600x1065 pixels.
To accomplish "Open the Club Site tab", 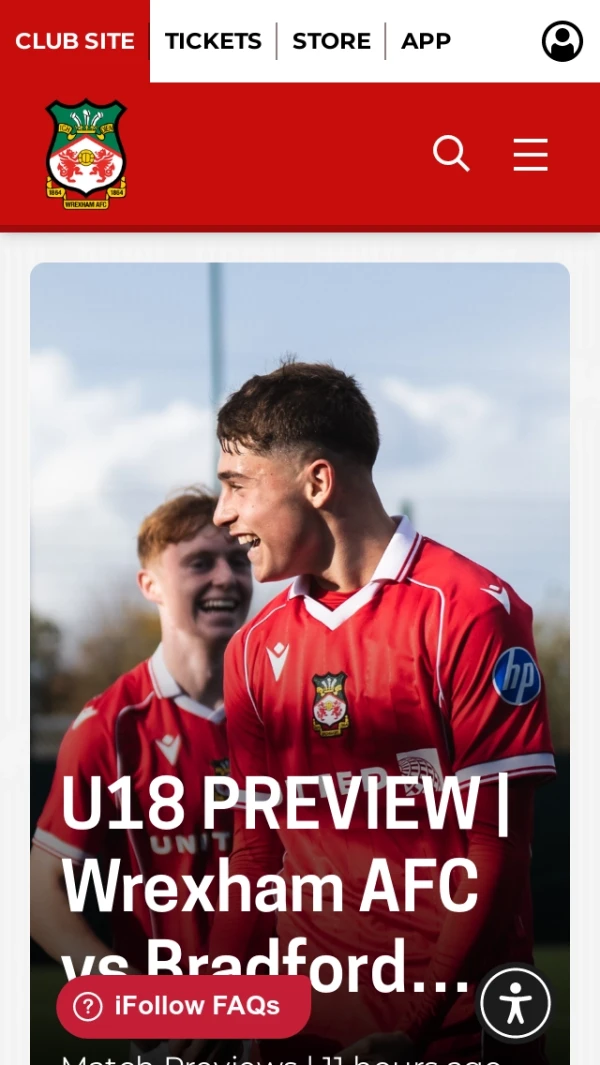I will [75, 41].
